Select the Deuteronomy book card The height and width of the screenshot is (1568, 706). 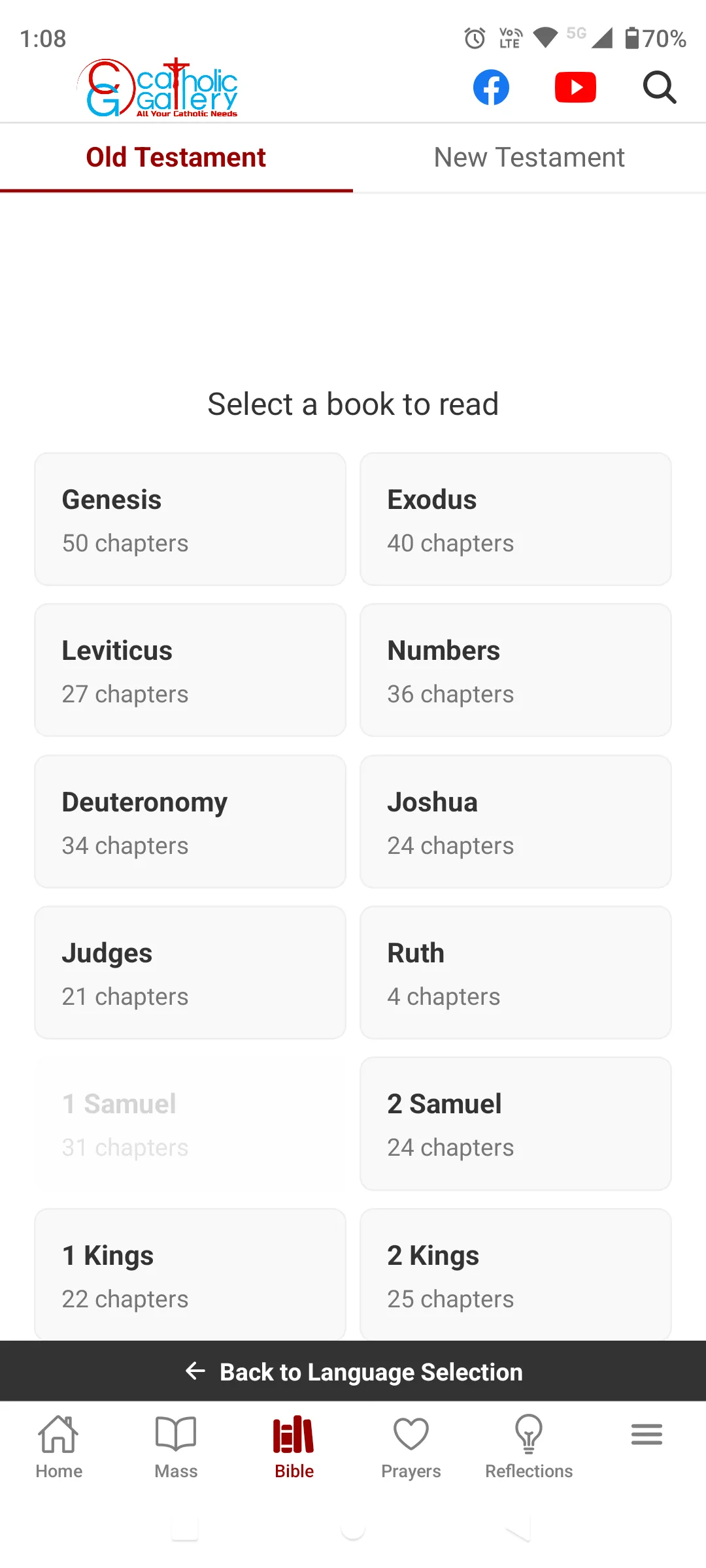[190, 822]
